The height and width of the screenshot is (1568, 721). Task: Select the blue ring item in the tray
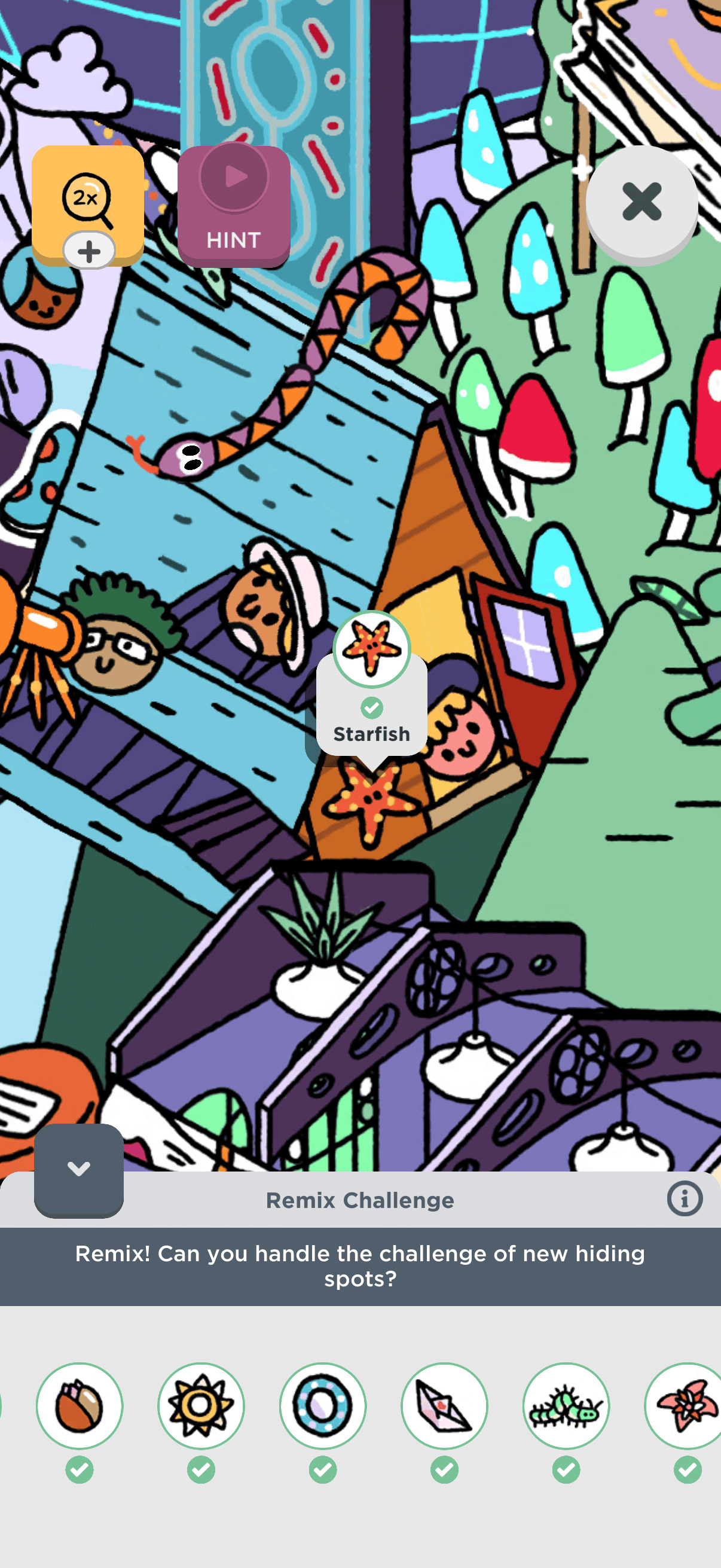point(323,1405)
